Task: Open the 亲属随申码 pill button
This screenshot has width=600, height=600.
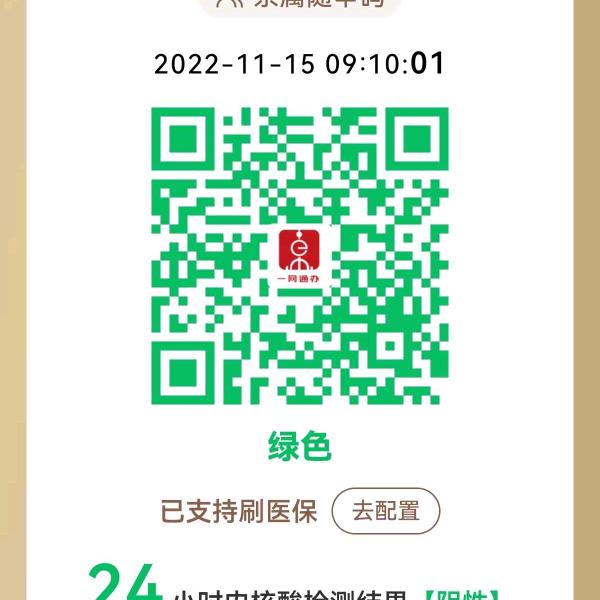Action: (x=300, y=5)
